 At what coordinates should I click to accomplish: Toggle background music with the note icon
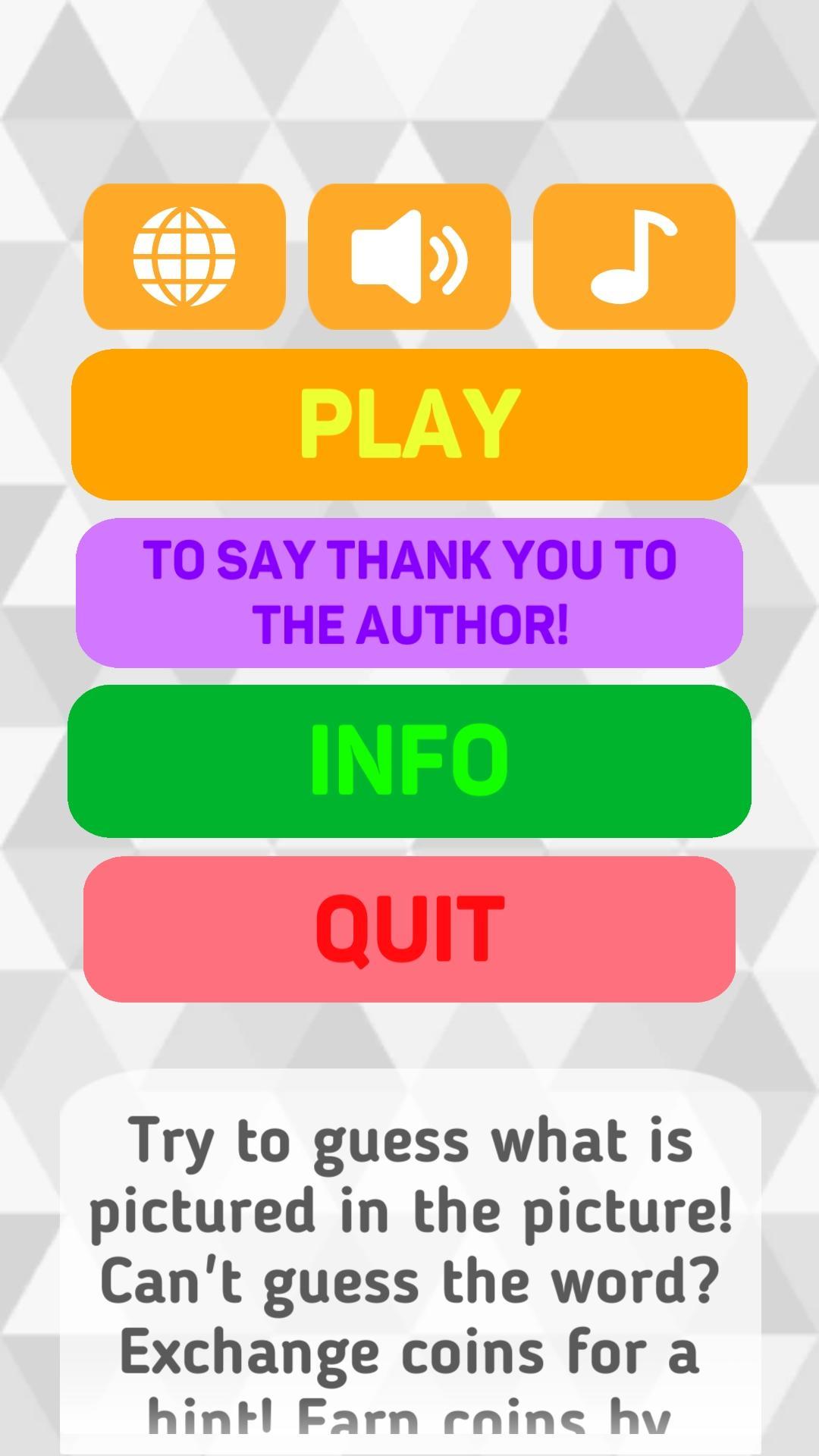tap(634, 256)
